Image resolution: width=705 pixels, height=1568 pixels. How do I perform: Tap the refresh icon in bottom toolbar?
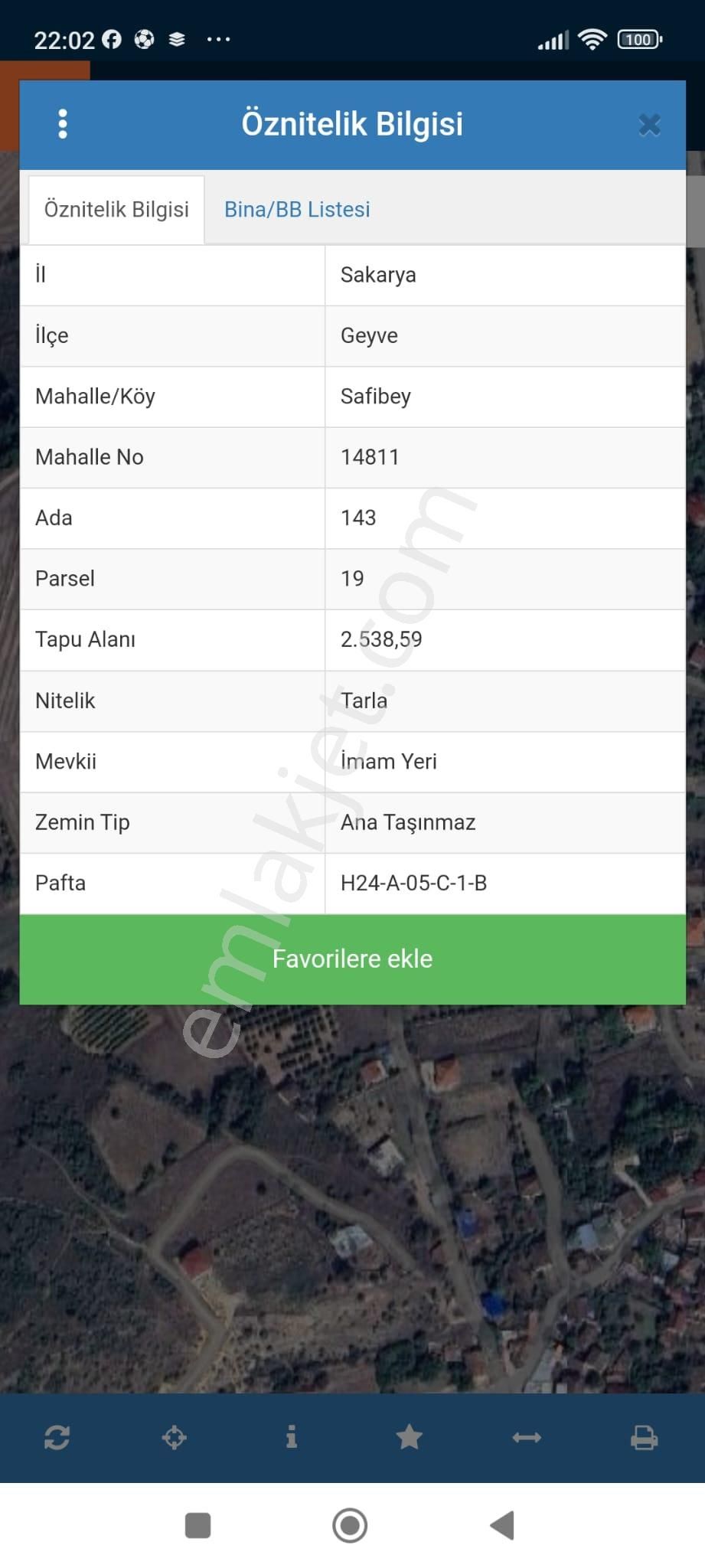pyautogui.click(x=57, y=1437)
